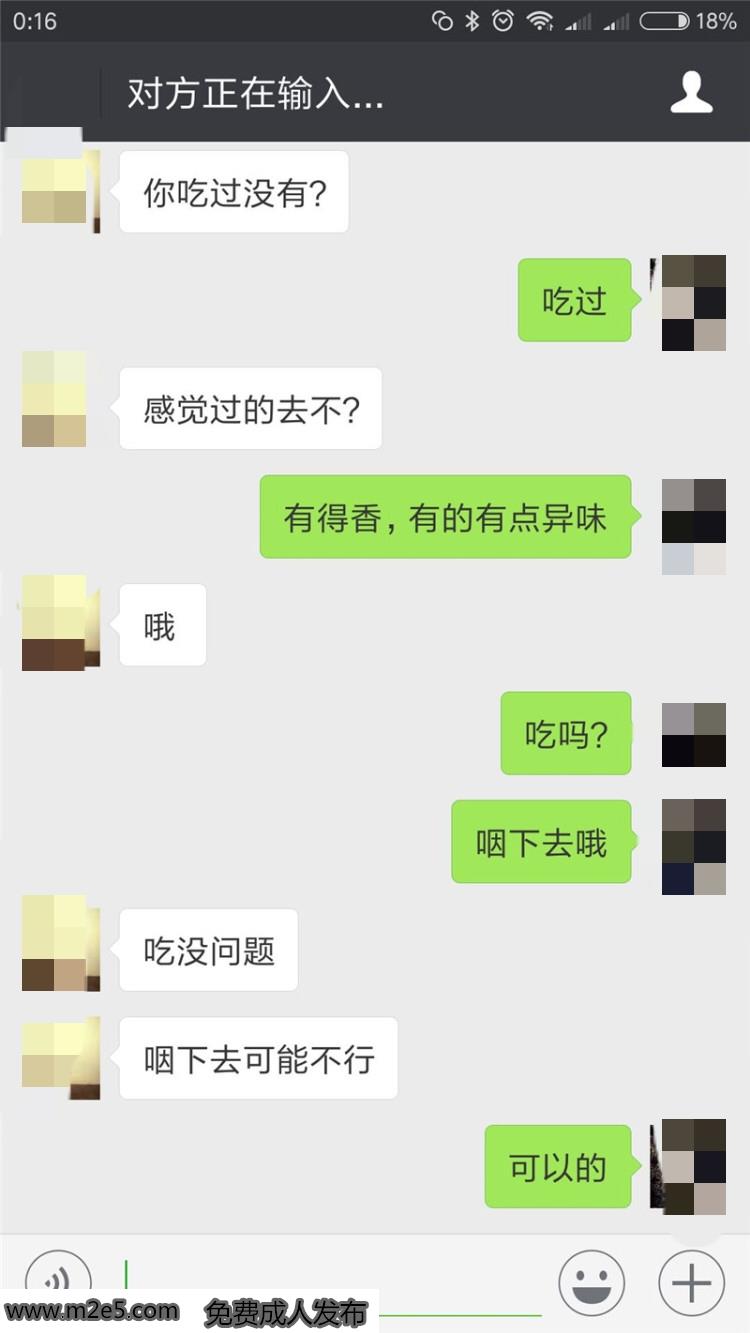Screen dimensions: 750x1333
Task: Open the plus attachments menu
Action: coord(691,1282)
